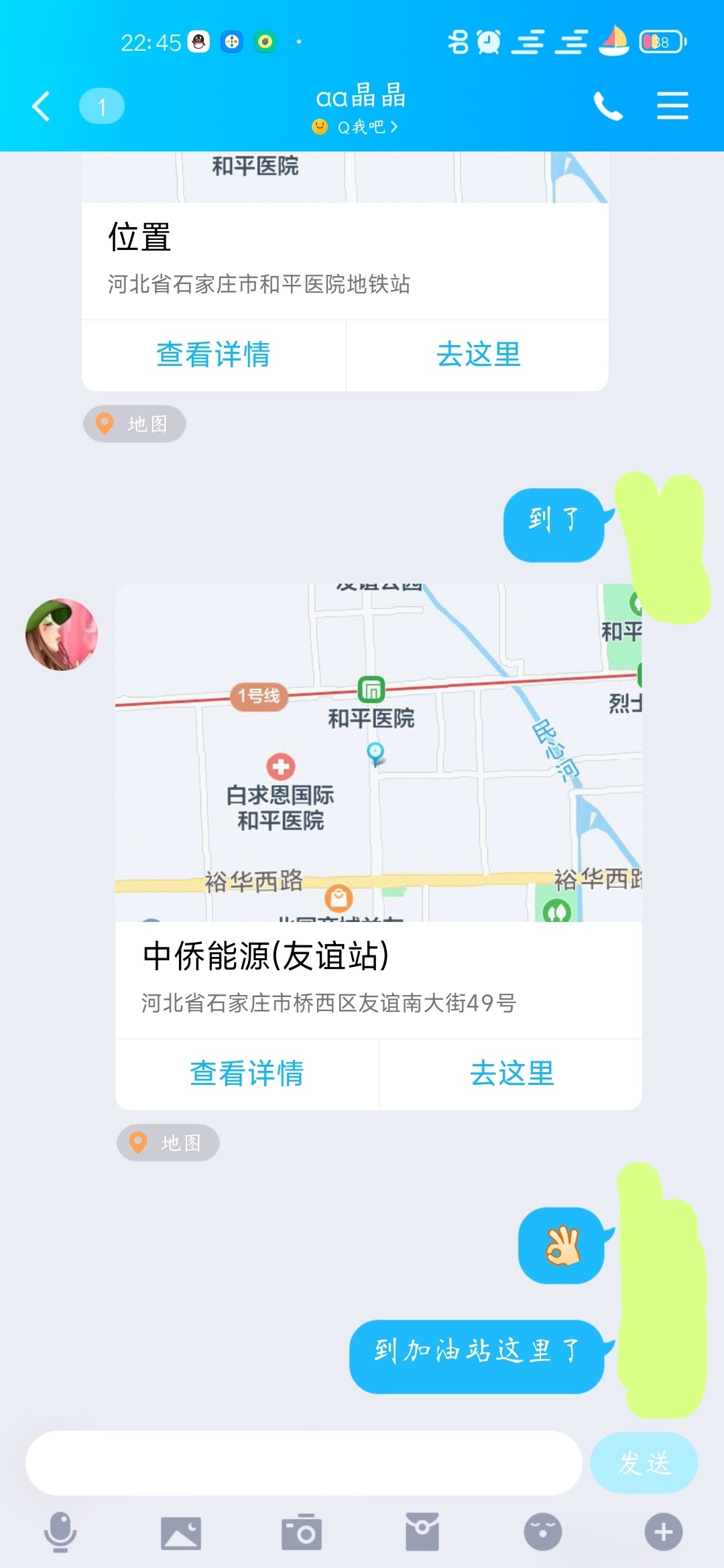Record a voice message with the microphone
The height and width of the screenshot is (1568, 724).
click(x=60, y=1532)
